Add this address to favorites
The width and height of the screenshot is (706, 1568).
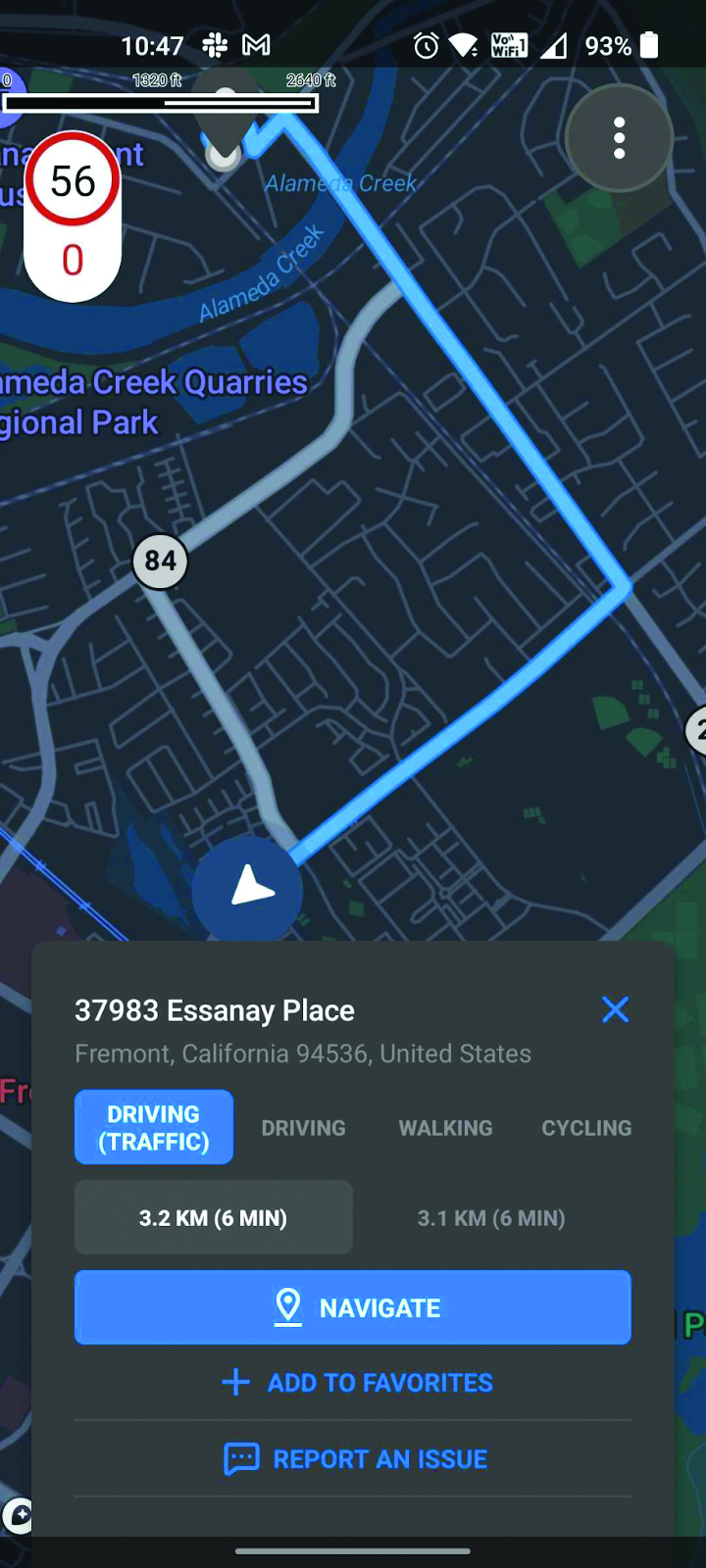click(357, 1383)
